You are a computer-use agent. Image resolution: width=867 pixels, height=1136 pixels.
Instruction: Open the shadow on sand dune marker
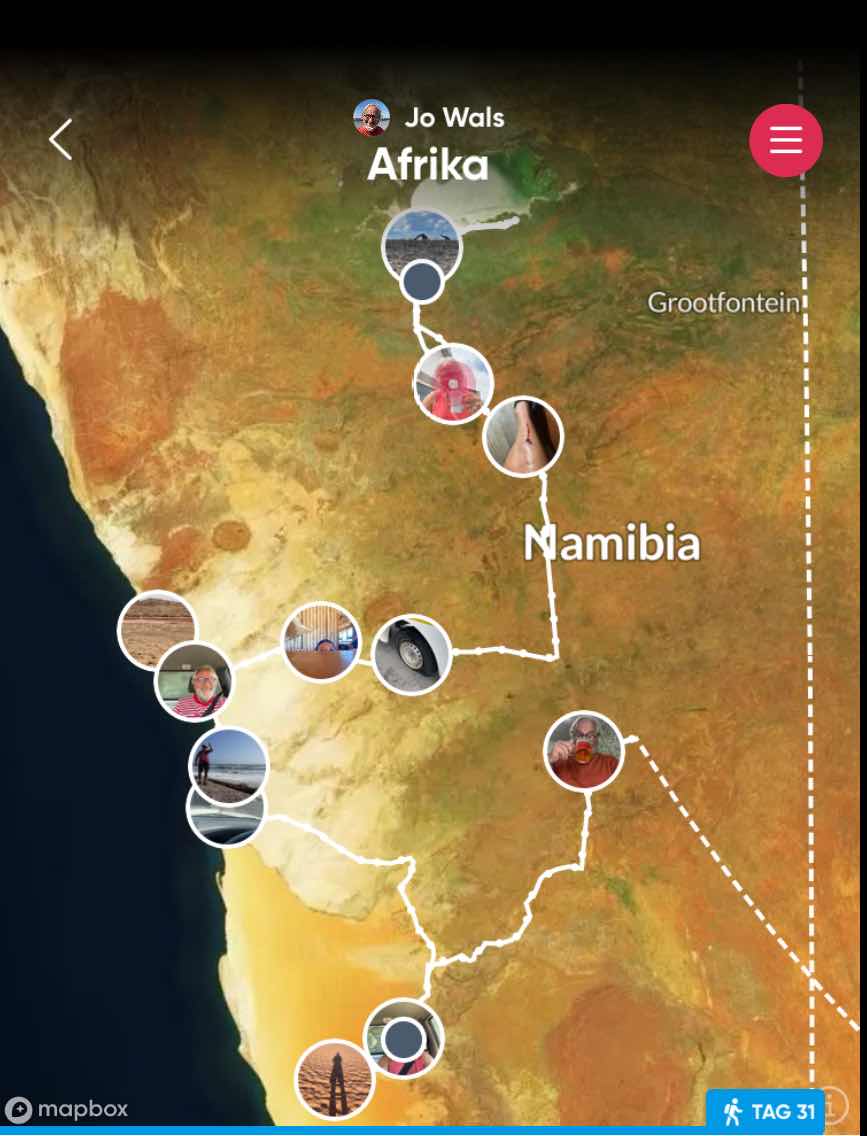(335, 1080)
